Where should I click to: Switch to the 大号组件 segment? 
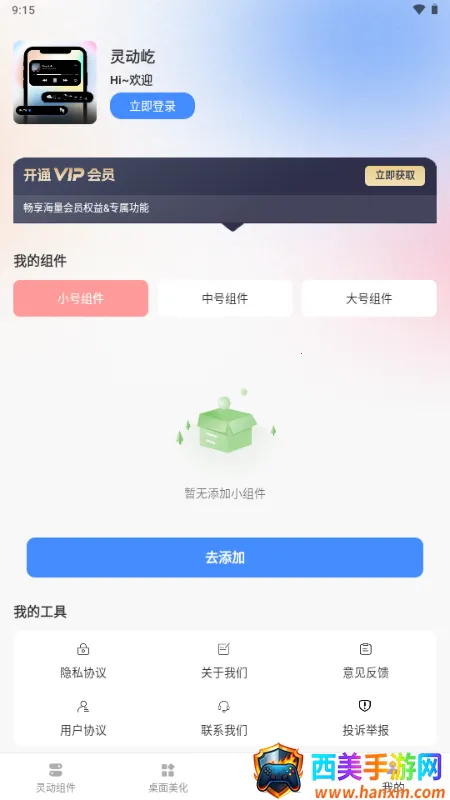[x=369, y=298]
